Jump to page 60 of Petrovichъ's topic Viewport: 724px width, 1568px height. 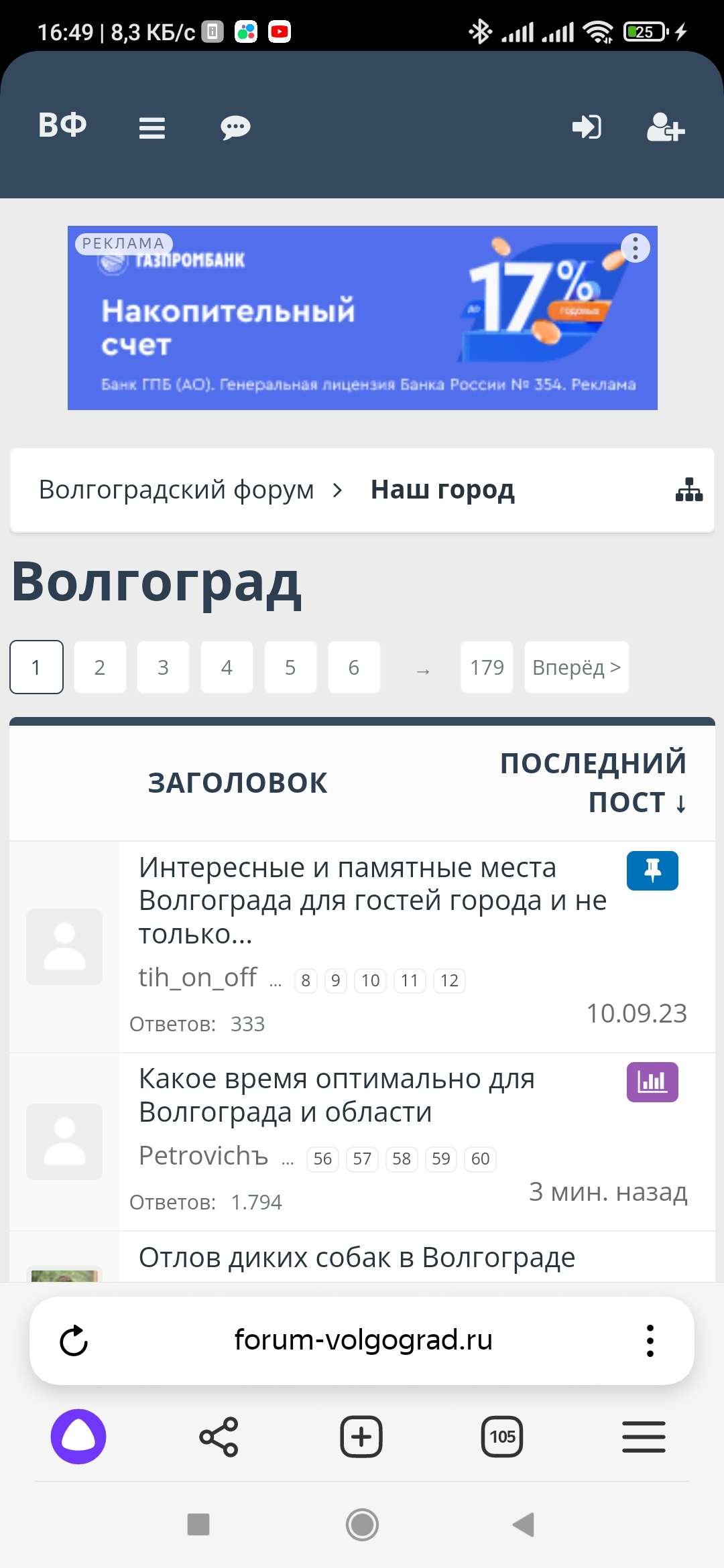click(x=480, y=1159)
